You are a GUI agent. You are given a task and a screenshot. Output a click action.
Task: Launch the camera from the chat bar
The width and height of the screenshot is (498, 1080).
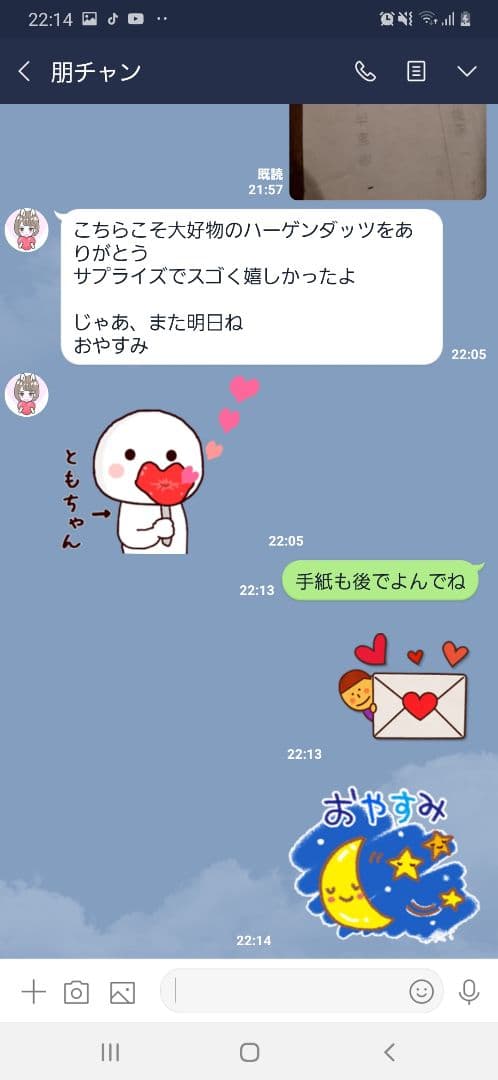pos(76,992)
